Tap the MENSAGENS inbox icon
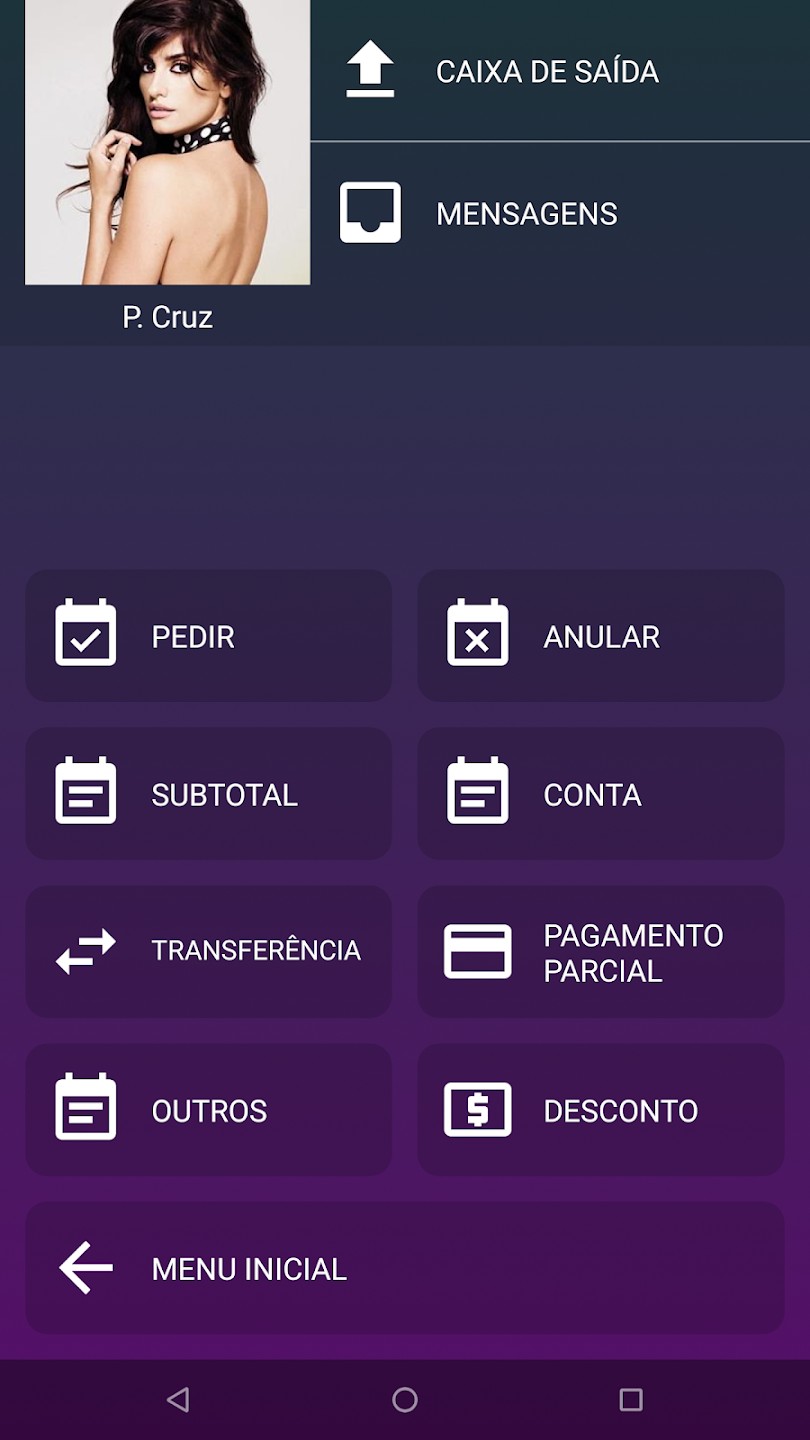810x1440 pixels. (x=371, y=211)
